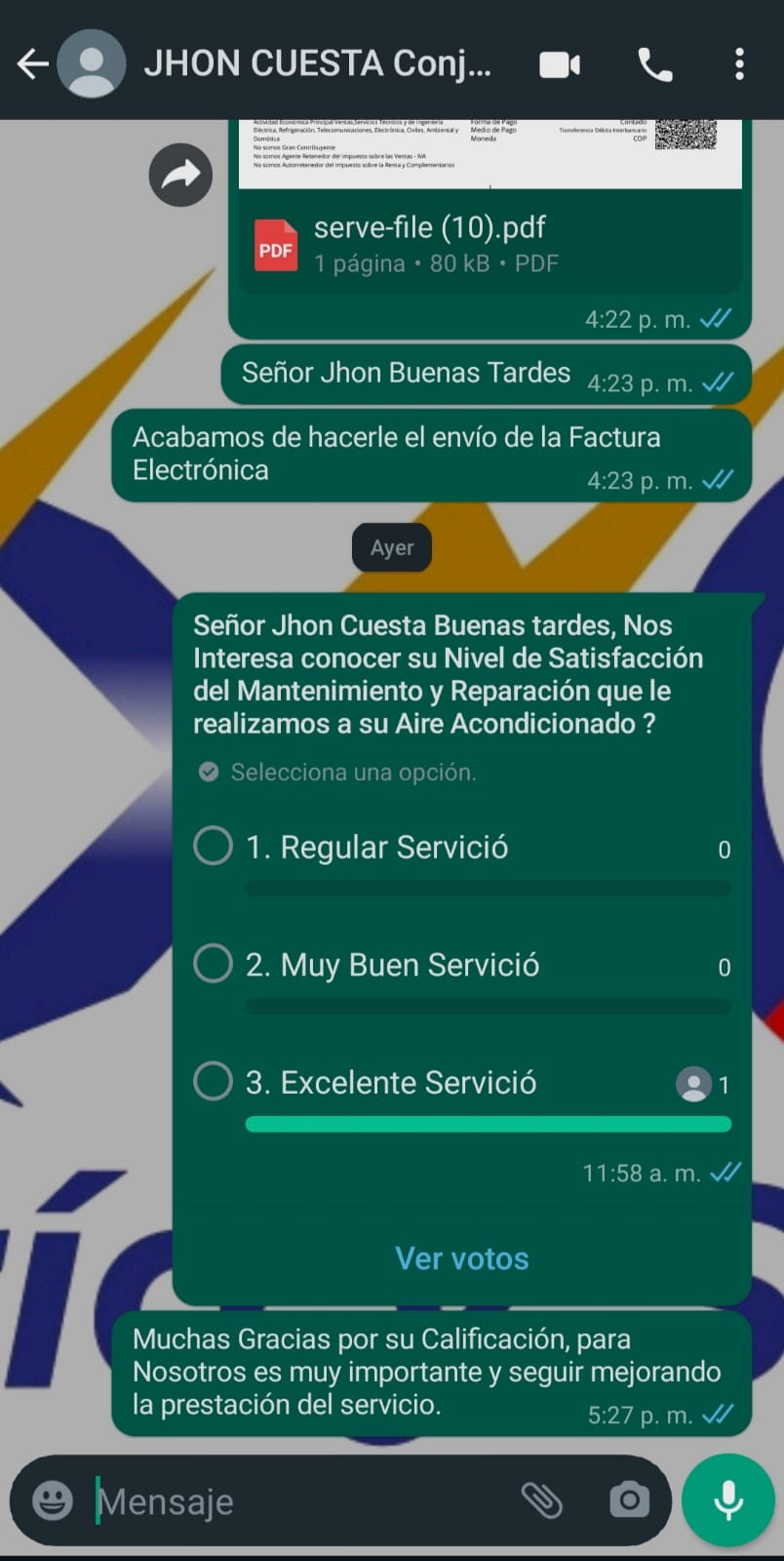Select option 3. Excelente Servició
This screenshot has width=784, height=1561.
point(214,1081)
